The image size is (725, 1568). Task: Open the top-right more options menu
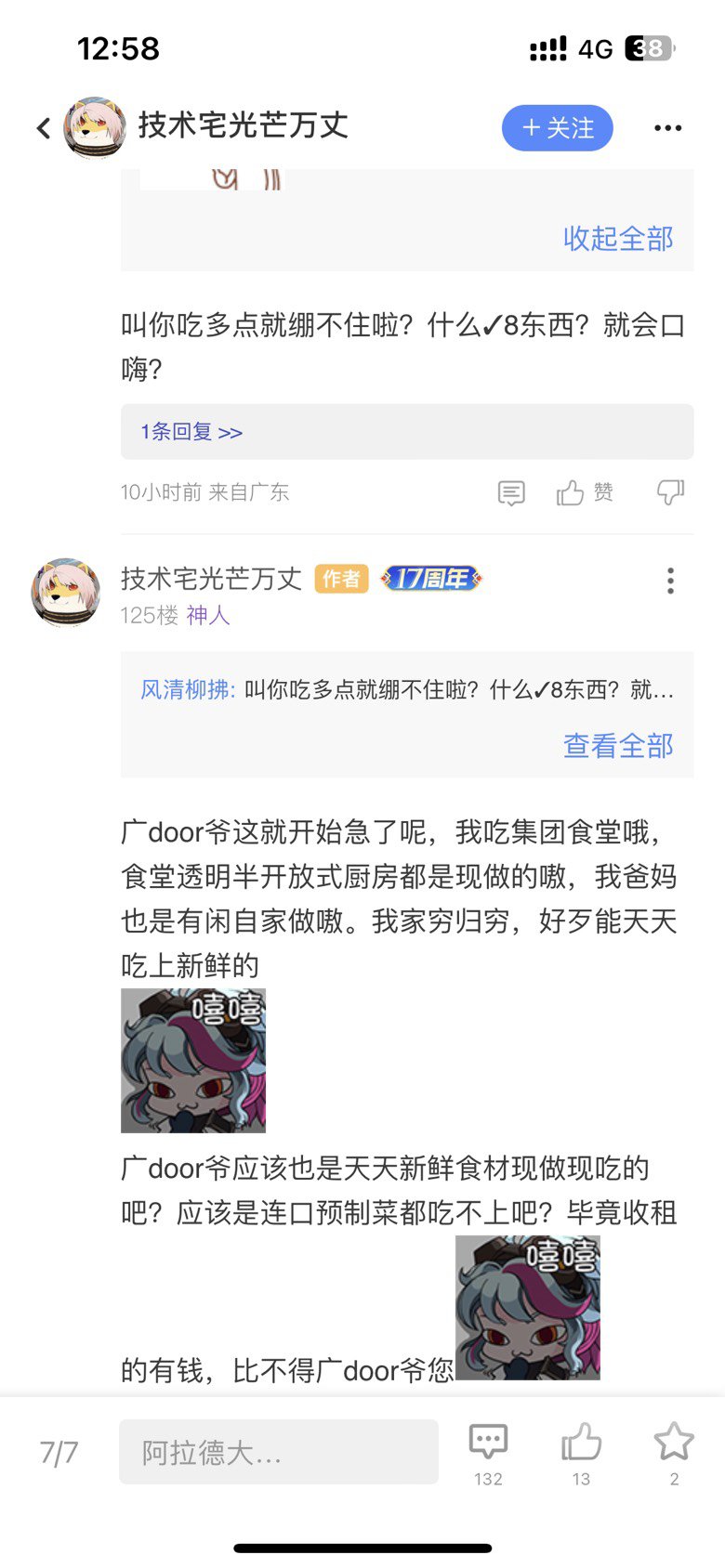(x=668, y=128)
